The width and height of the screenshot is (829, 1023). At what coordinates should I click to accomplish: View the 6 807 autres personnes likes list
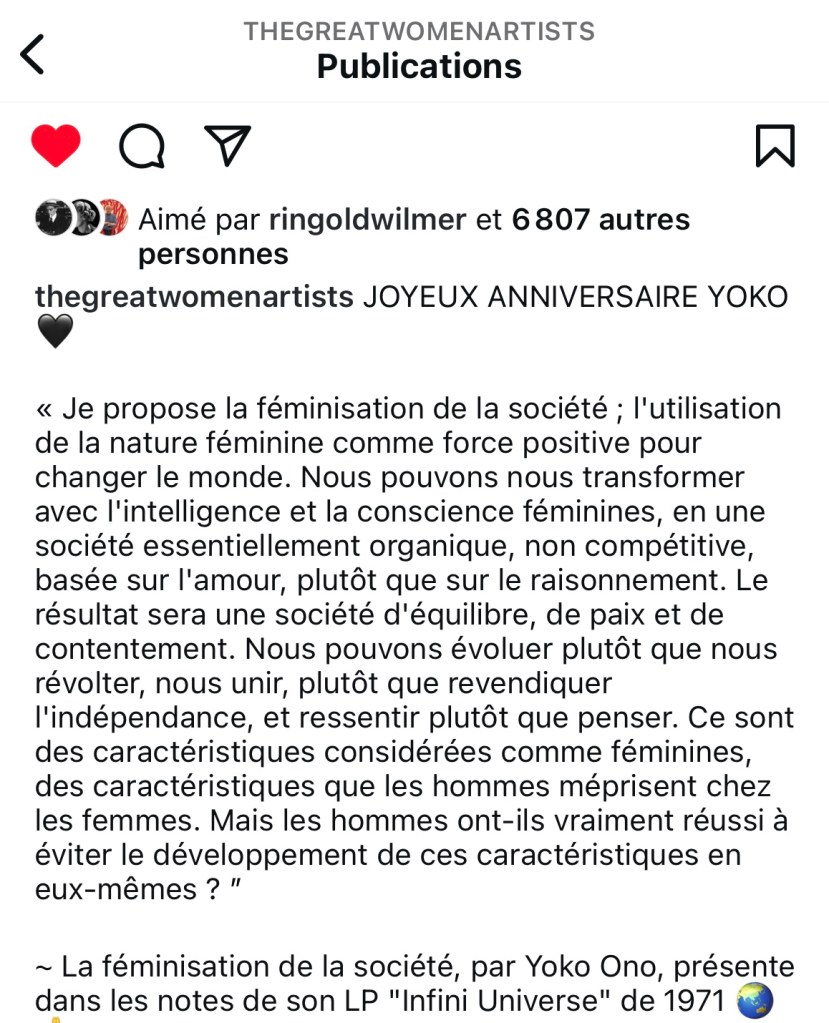(600, 219)
